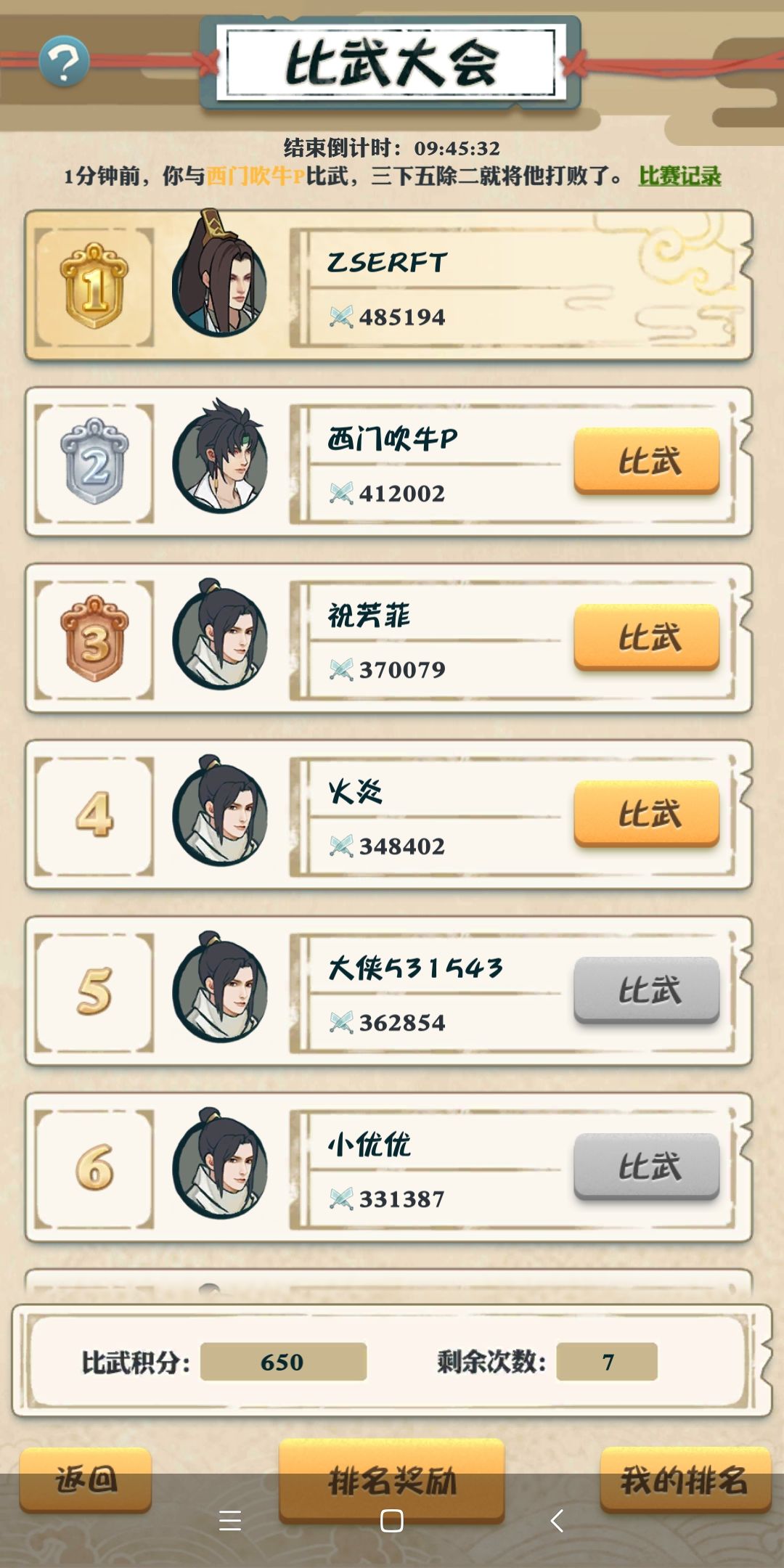Challenge 西门吹牛P with the 比武 button
784x1568 pixels.
pos(647,461)
